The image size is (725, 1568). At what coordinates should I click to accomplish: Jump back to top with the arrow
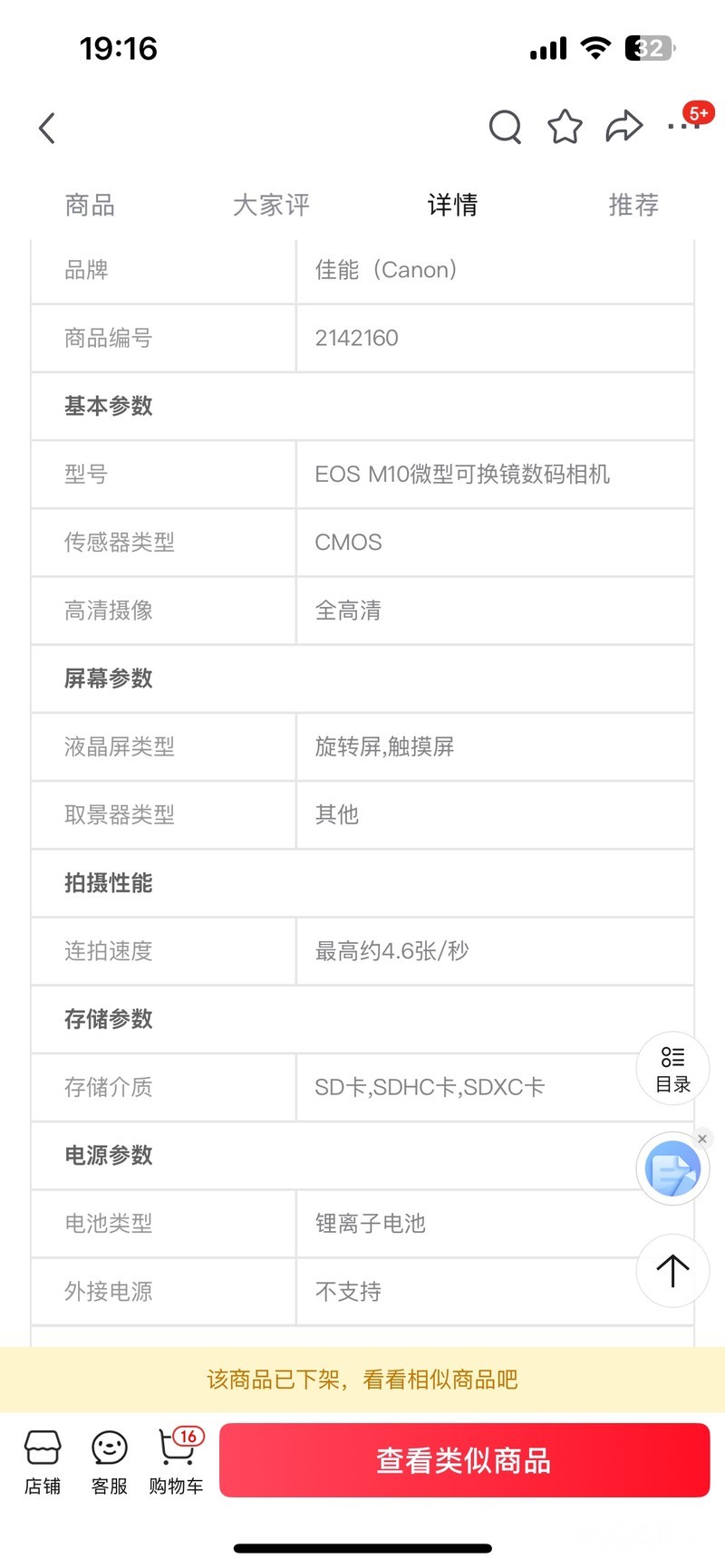pos(672,1270)
